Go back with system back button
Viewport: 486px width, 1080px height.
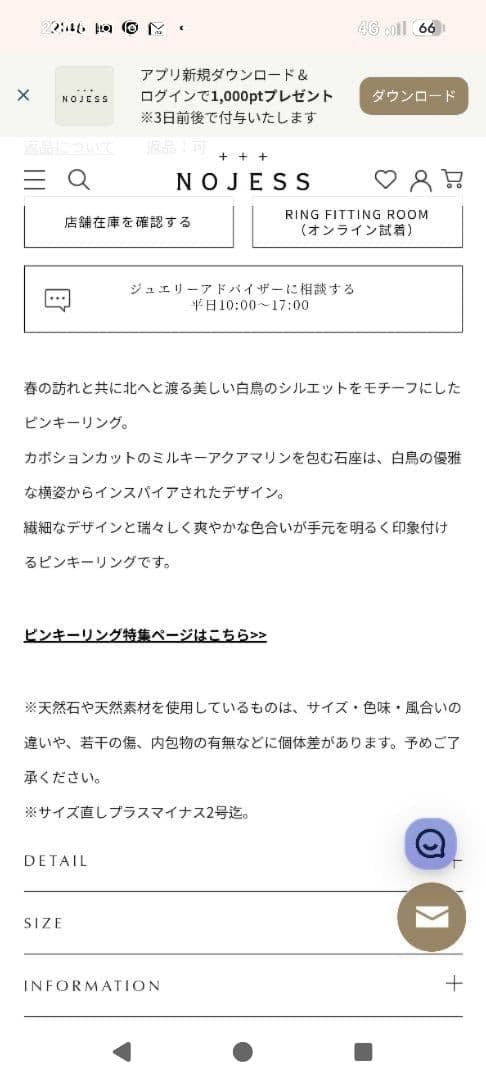coord(122,1052)
